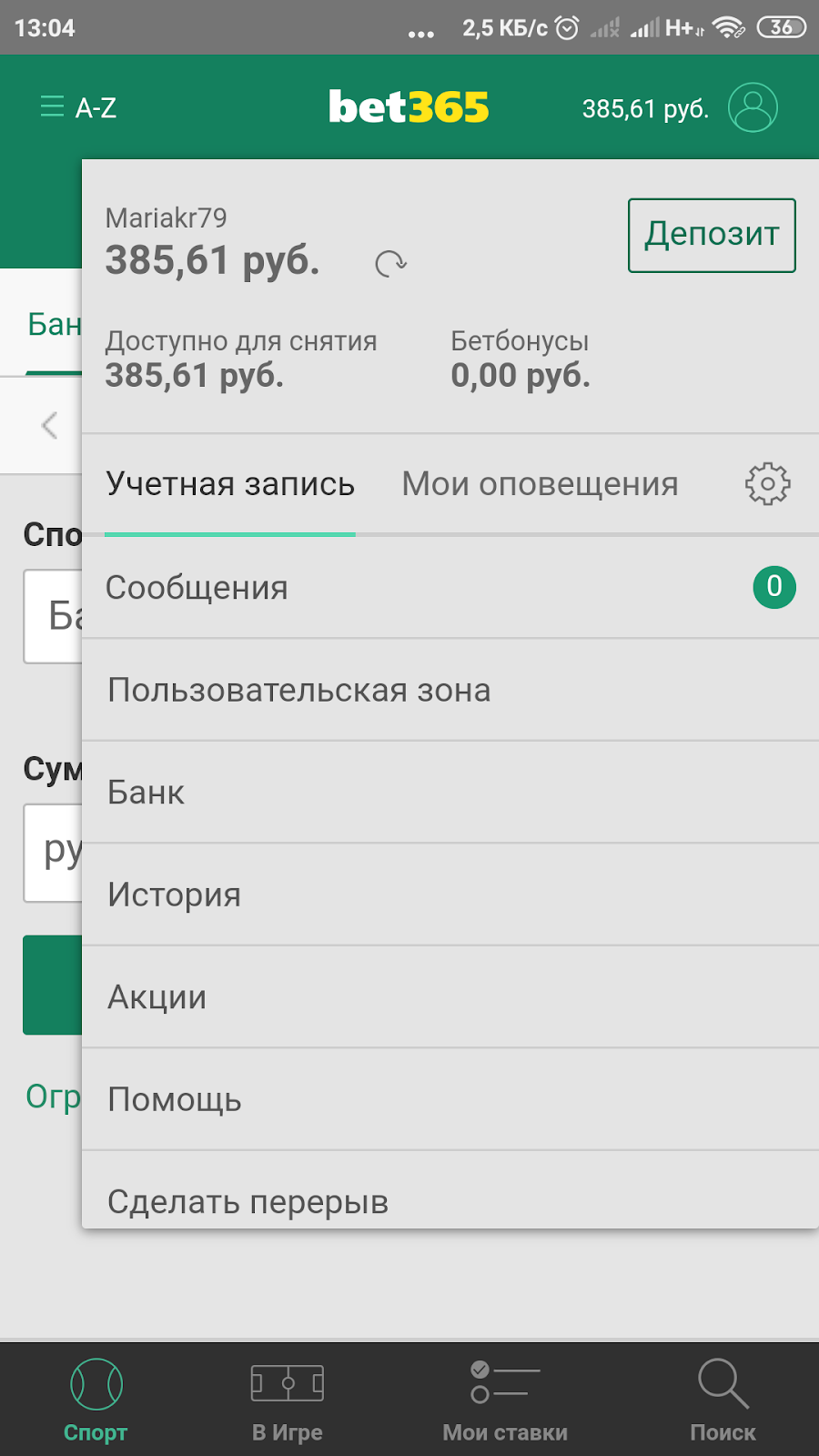Tap the account profile icon
Viewport: 819px width, 1456px height.
753,108
